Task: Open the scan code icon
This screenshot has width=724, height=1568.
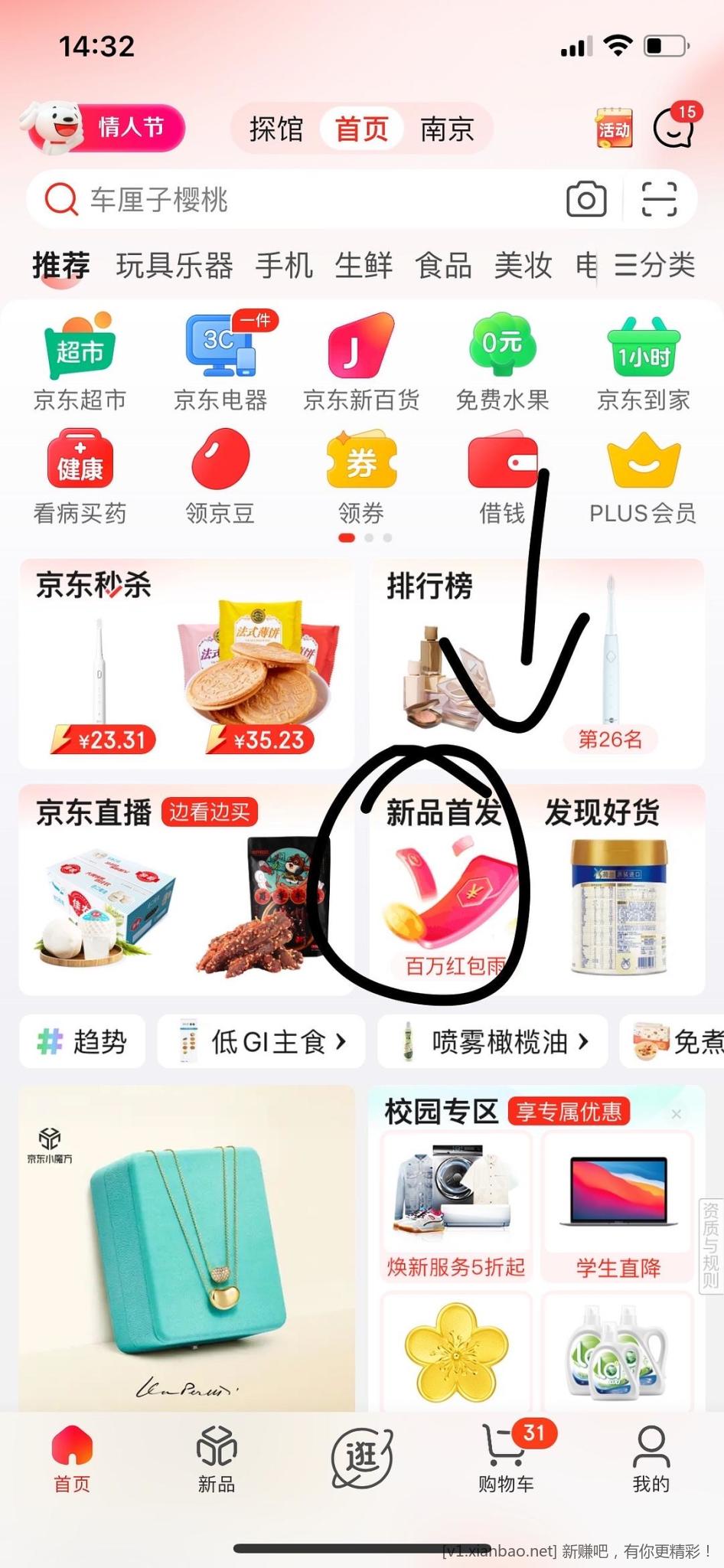Action: [x=659, y=200]
